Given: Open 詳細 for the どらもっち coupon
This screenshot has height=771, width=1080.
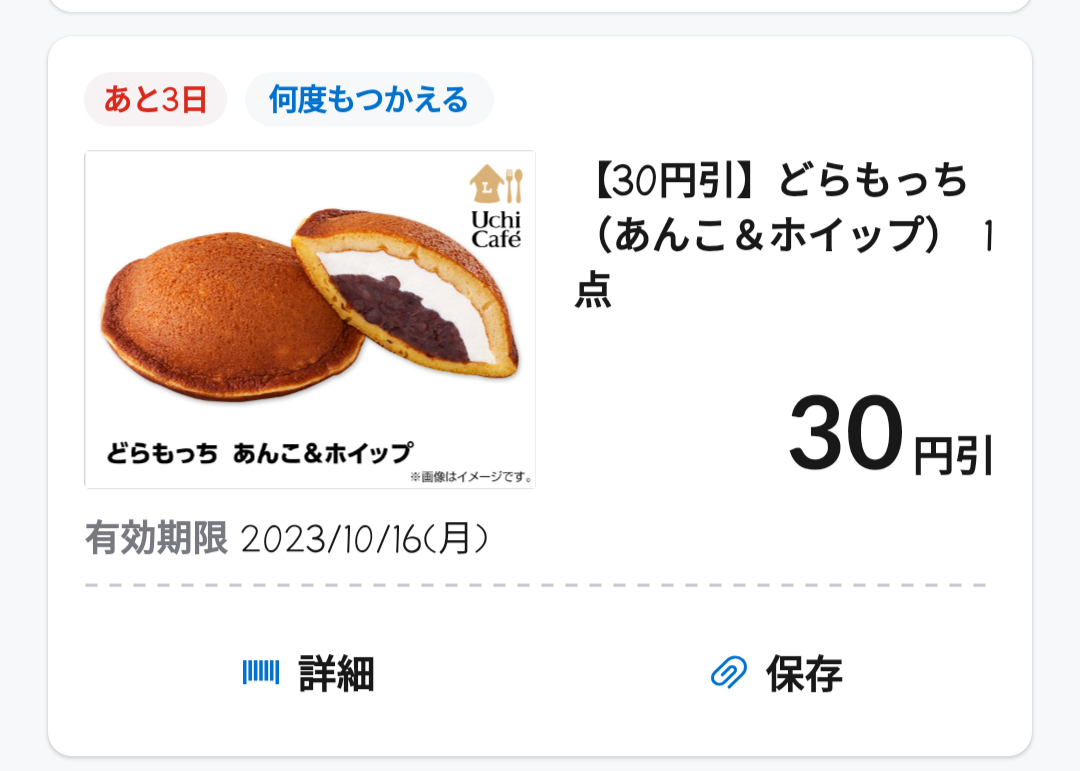Looking at the screenshot, I should [309, 674].
